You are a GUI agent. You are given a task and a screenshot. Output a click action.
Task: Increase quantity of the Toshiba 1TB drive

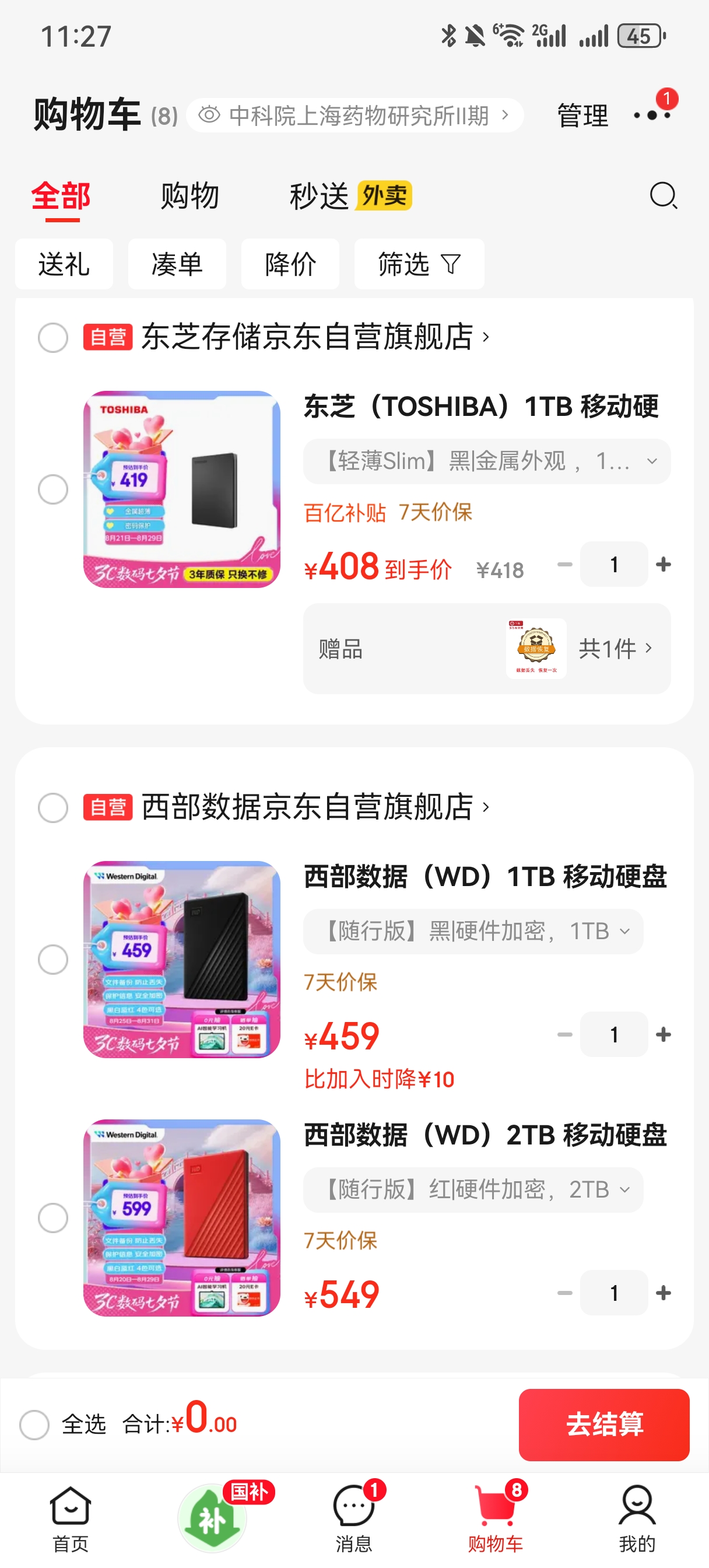pos(664,565)
